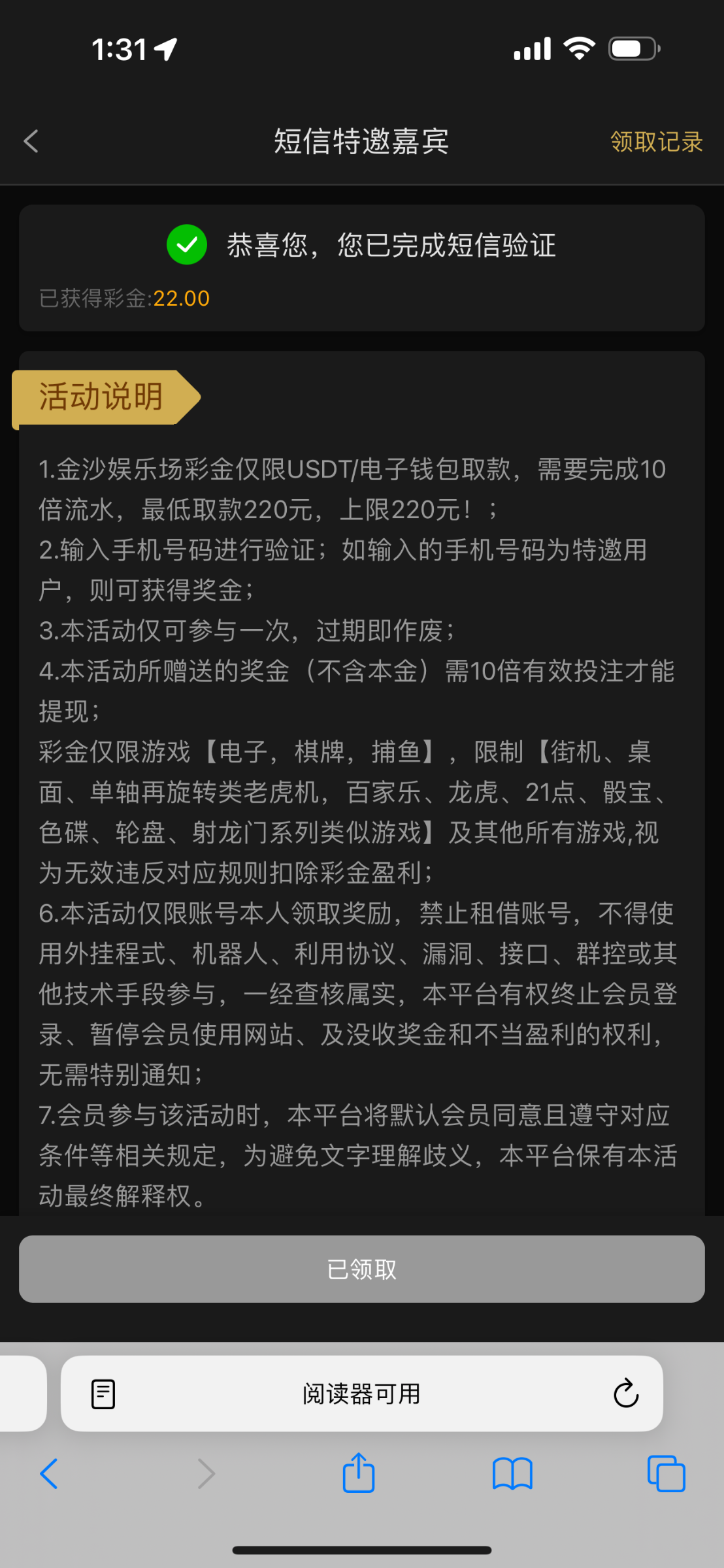Screen dimensions: 724x1568
Task: Tap the location arrow in status bar
Action: point(165,48)
